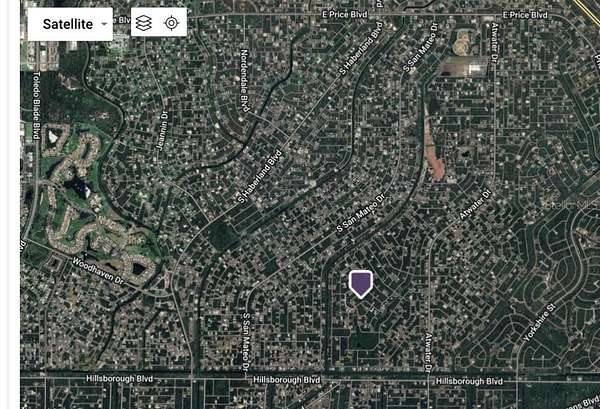The width and height of the screenshot is (600, 409).
Task: Center map on my location
Action: tap(172, 23)
